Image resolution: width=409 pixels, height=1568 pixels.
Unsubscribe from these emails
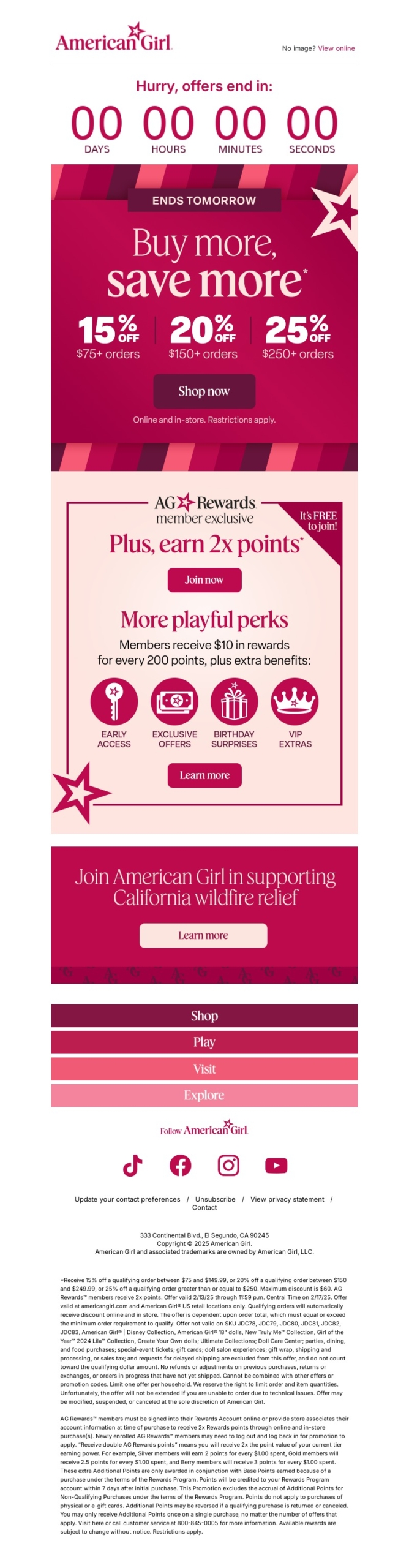215,1199
